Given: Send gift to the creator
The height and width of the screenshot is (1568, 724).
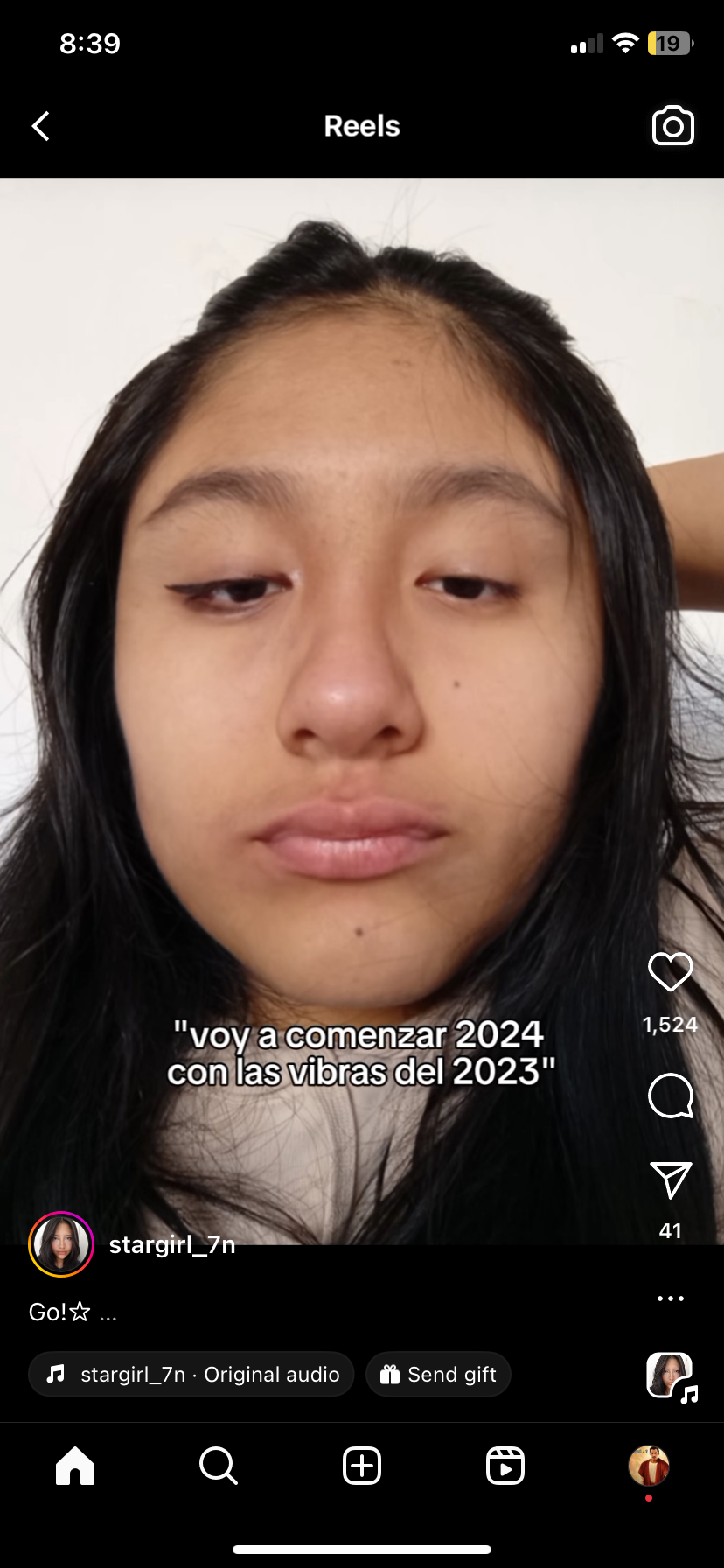Looking at the screenshot, I should (x=438, y=1374).
